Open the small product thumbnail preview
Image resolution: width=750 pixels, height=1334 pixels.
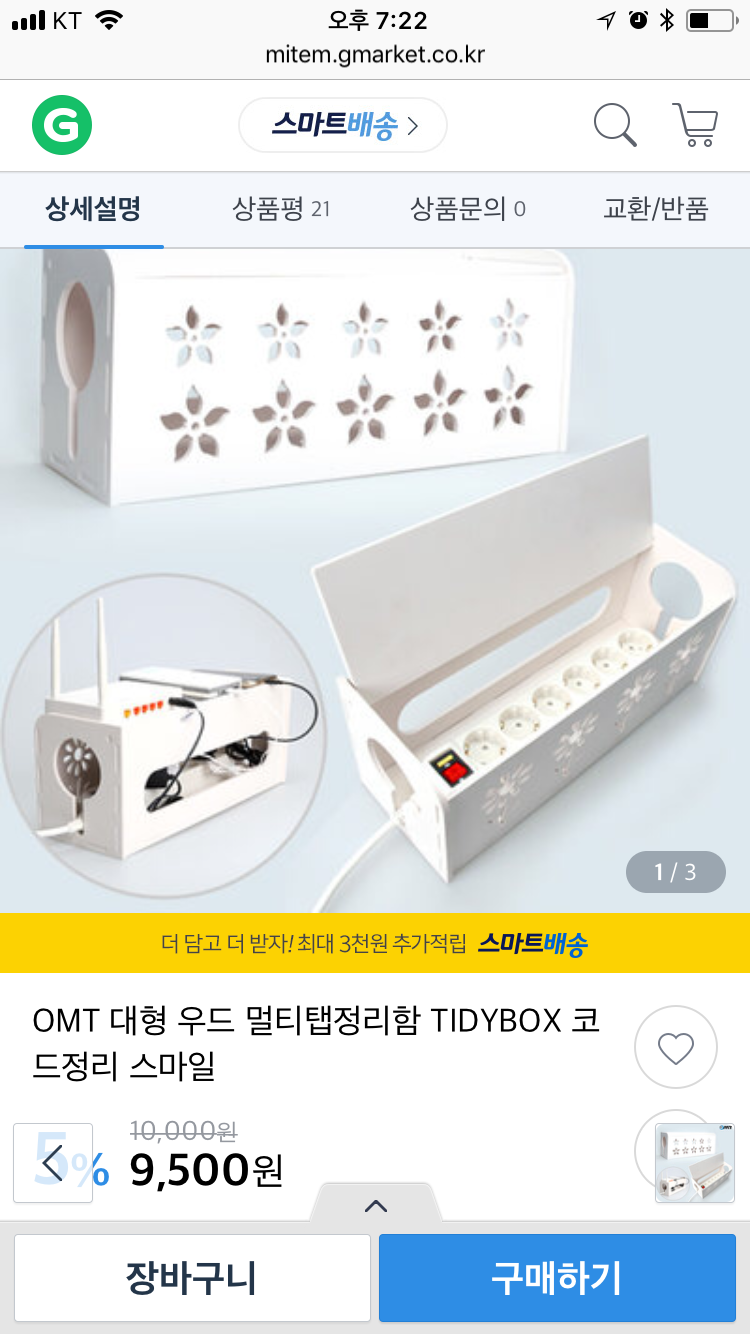pyautogui.click(x=695, y=1163)
